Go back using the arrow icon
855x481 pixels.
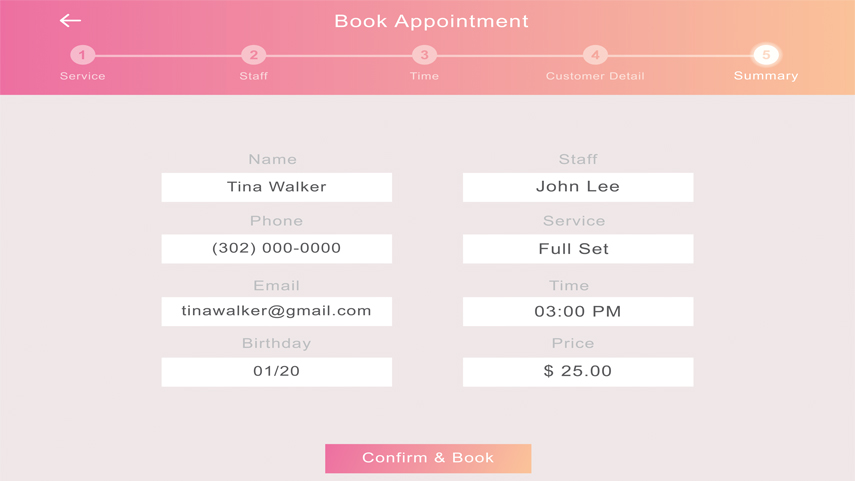pyautogui.click(x=70, y=21)
